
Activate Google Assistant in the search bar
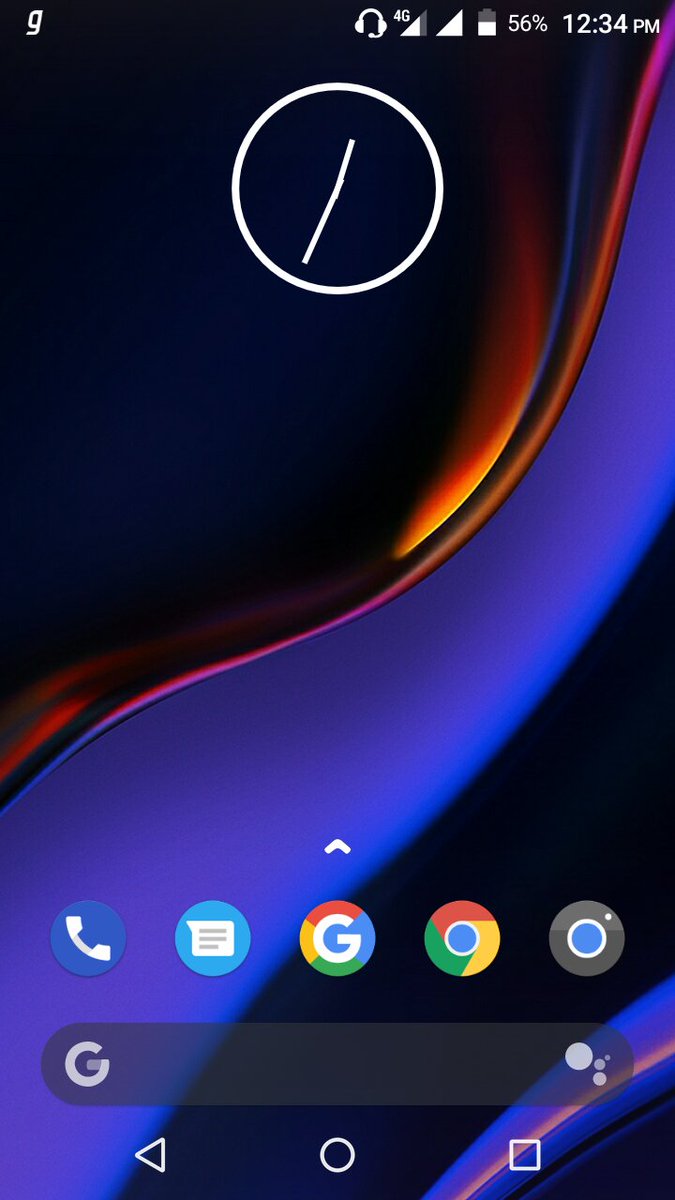click(586, 1064)
